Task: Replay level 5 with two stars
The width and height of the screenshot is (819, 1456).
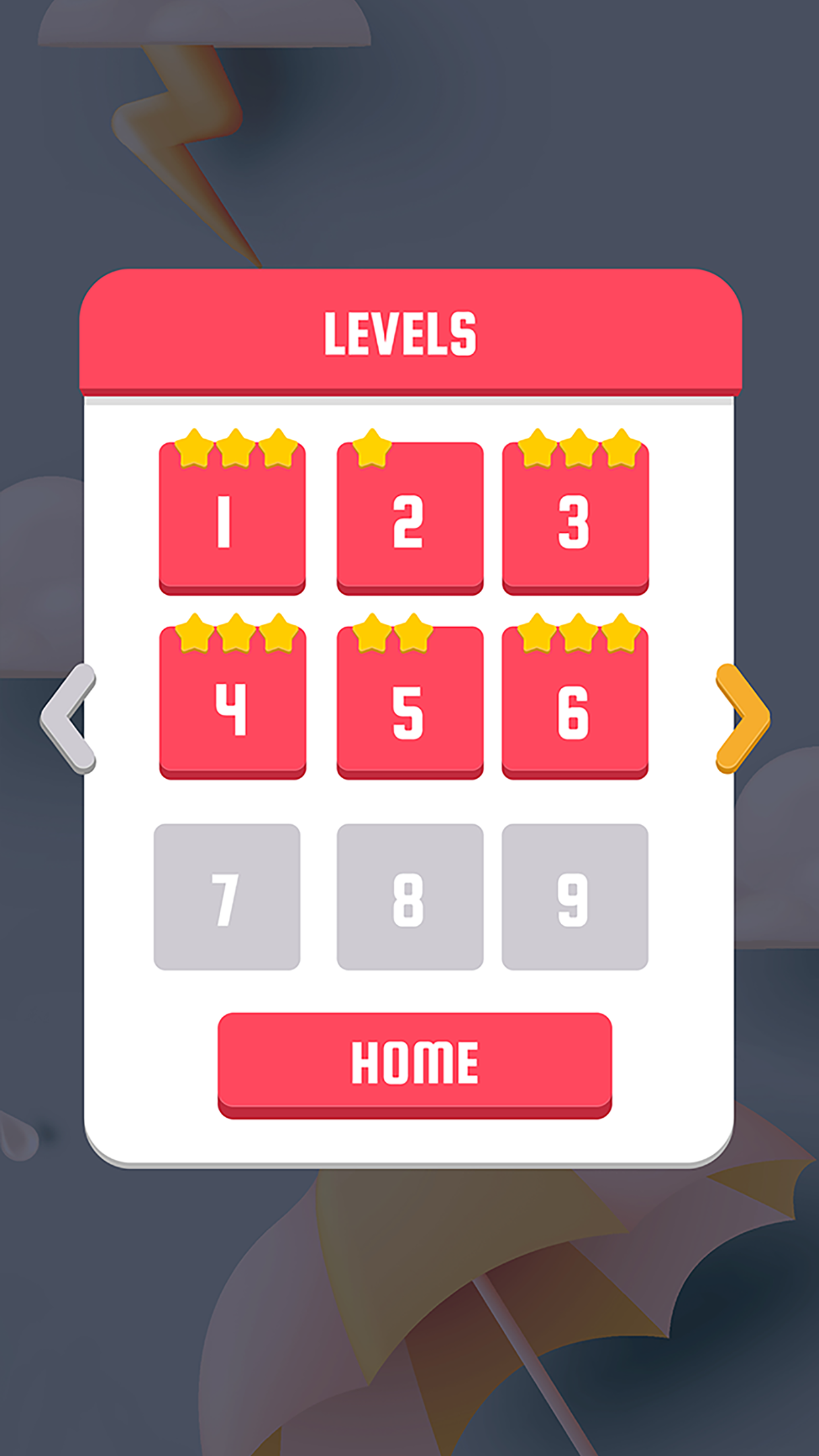Action: click(x=409, y=704)
